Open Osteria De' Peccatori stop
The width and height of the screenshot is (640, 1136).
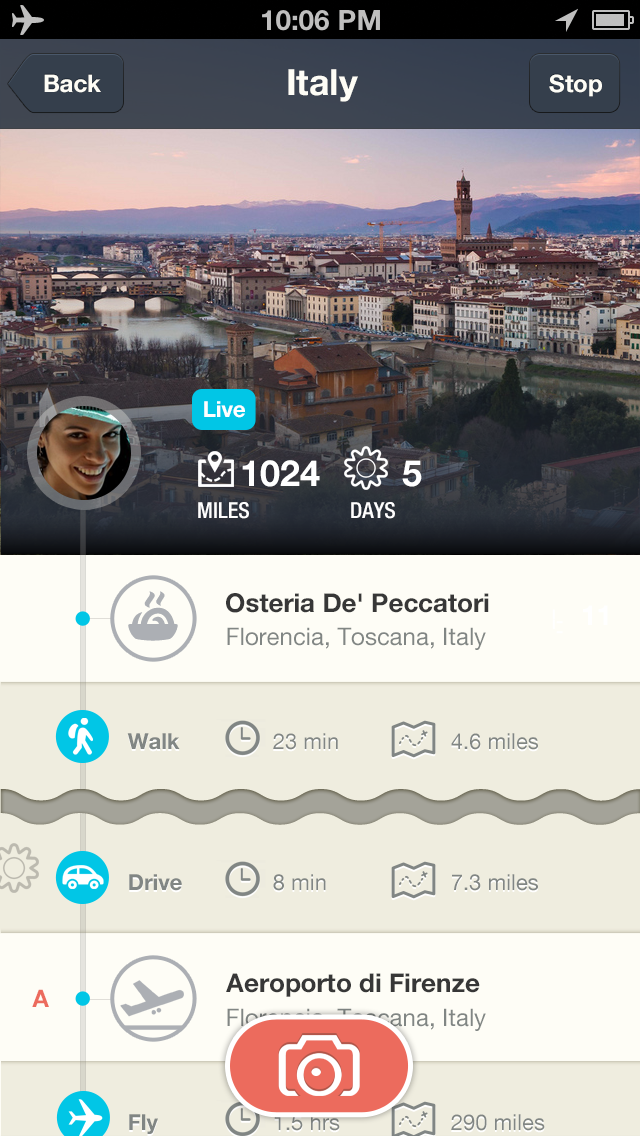click(320, 619)
